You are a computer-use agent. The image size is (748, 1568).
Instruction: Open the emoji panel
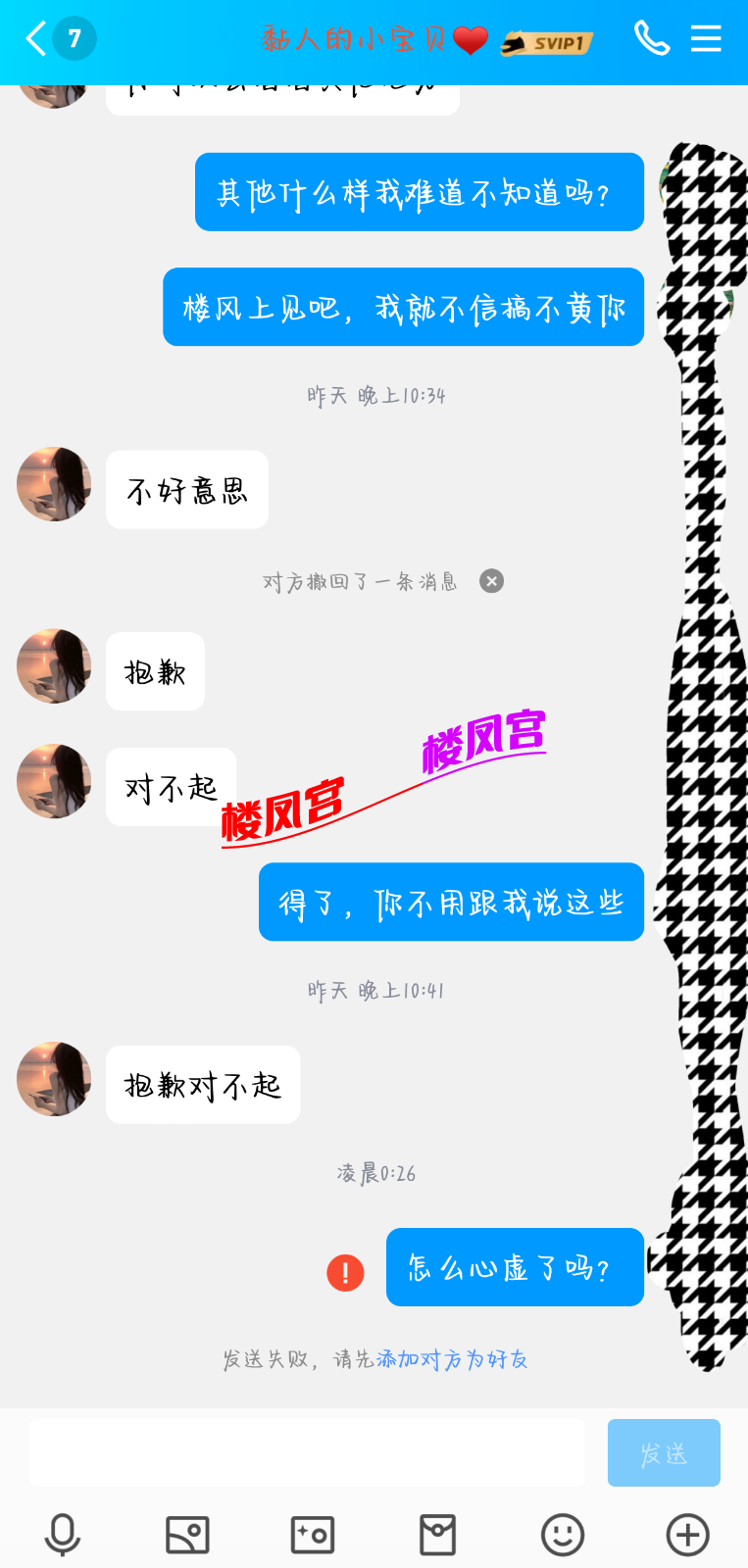pyautogui.click(x=563, y=1535)
